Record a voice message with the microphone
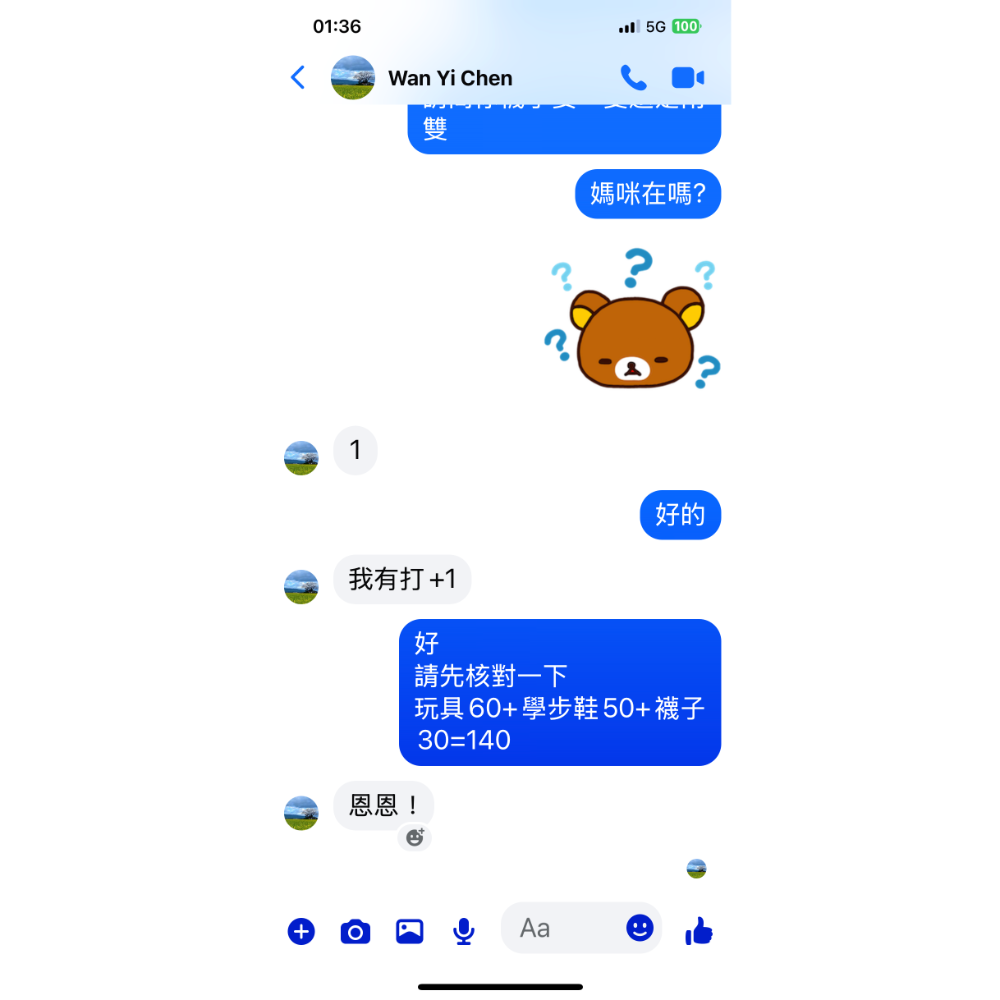Image resolution: width=1000 pixels, height=1000 pixels. coord(463,931)
